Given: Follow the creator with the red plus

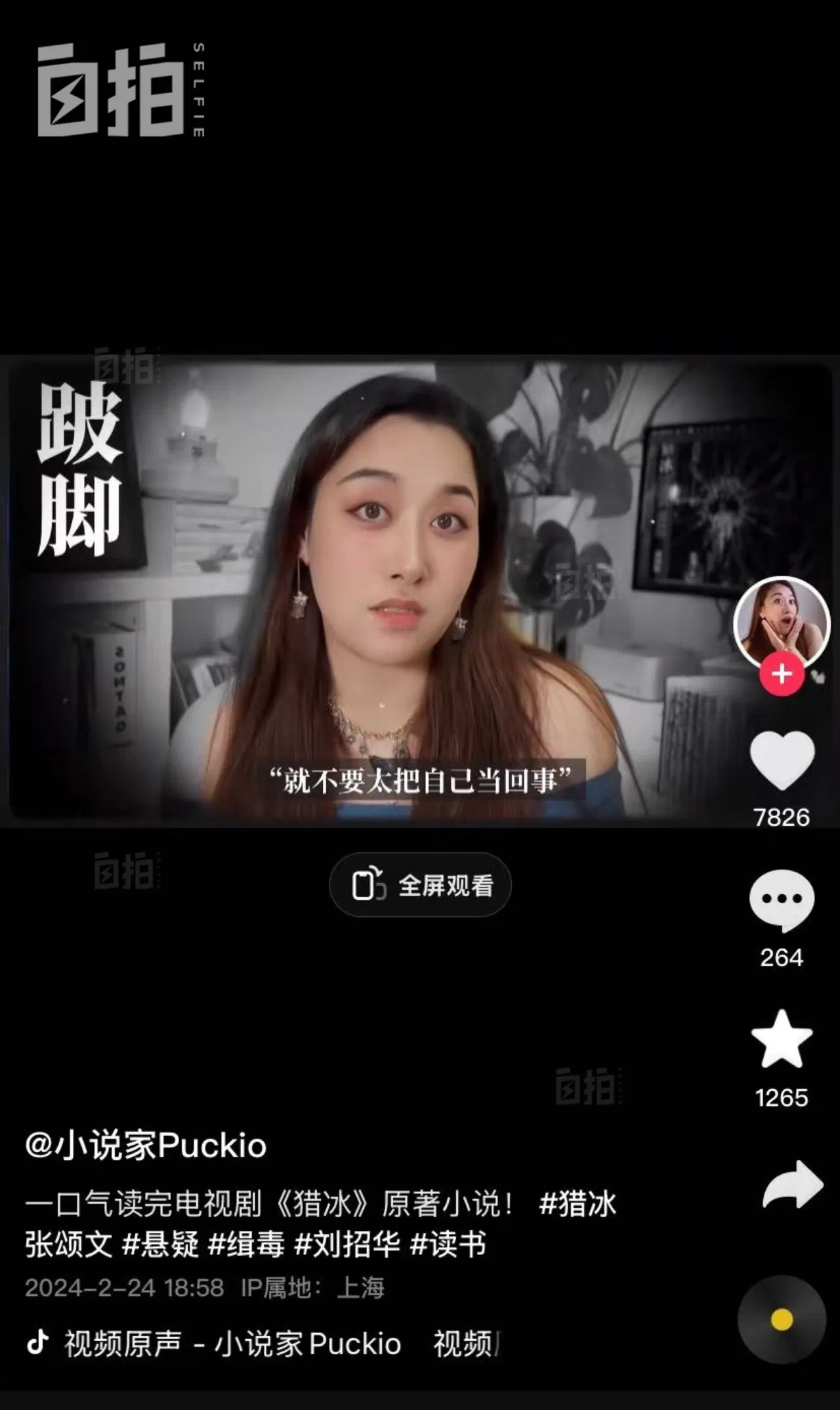Looking at the screenshot, I should coord(782,674).
